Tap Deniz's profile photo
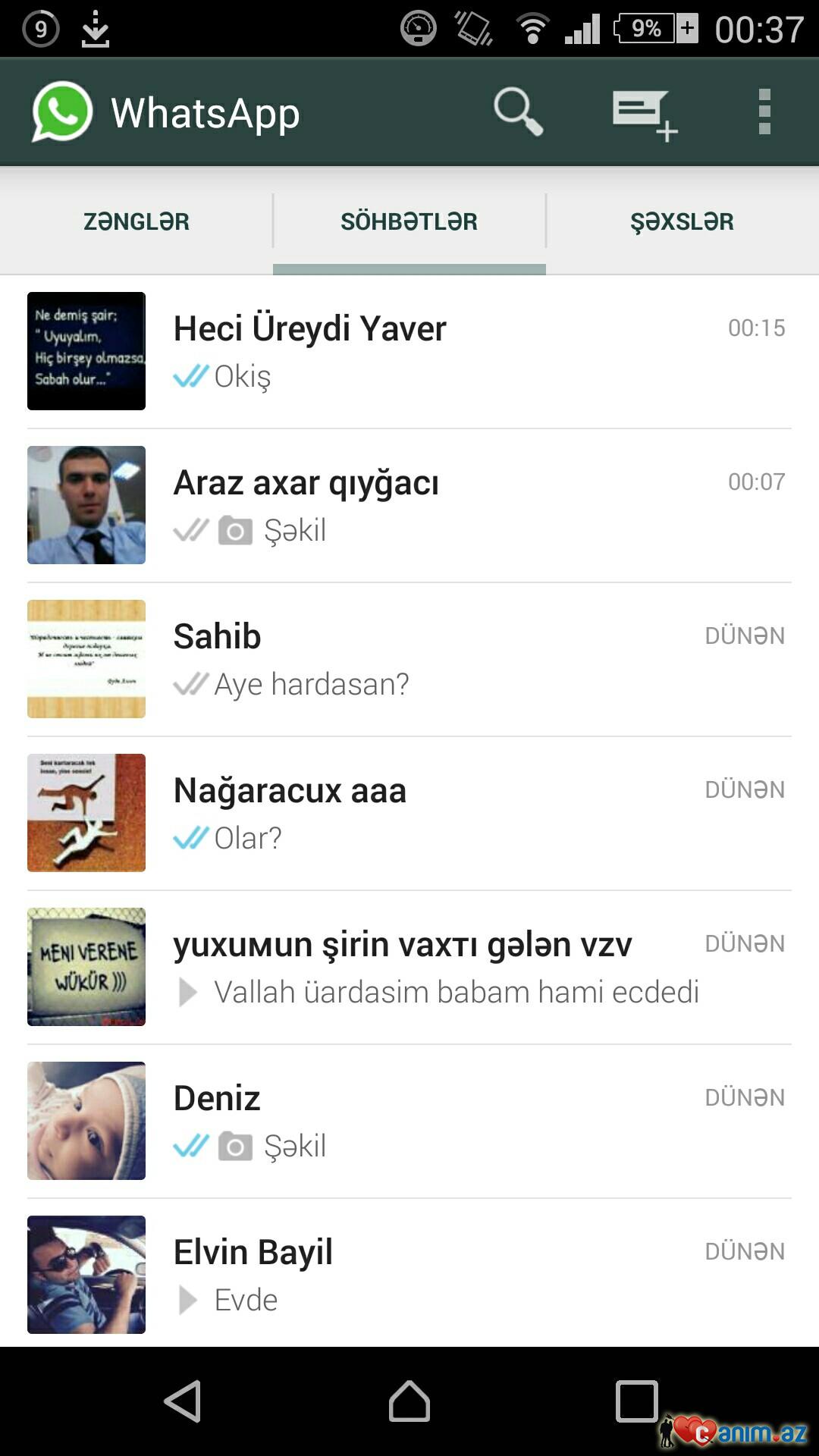The image size is (819, 1456). (x=86, y=1121)
